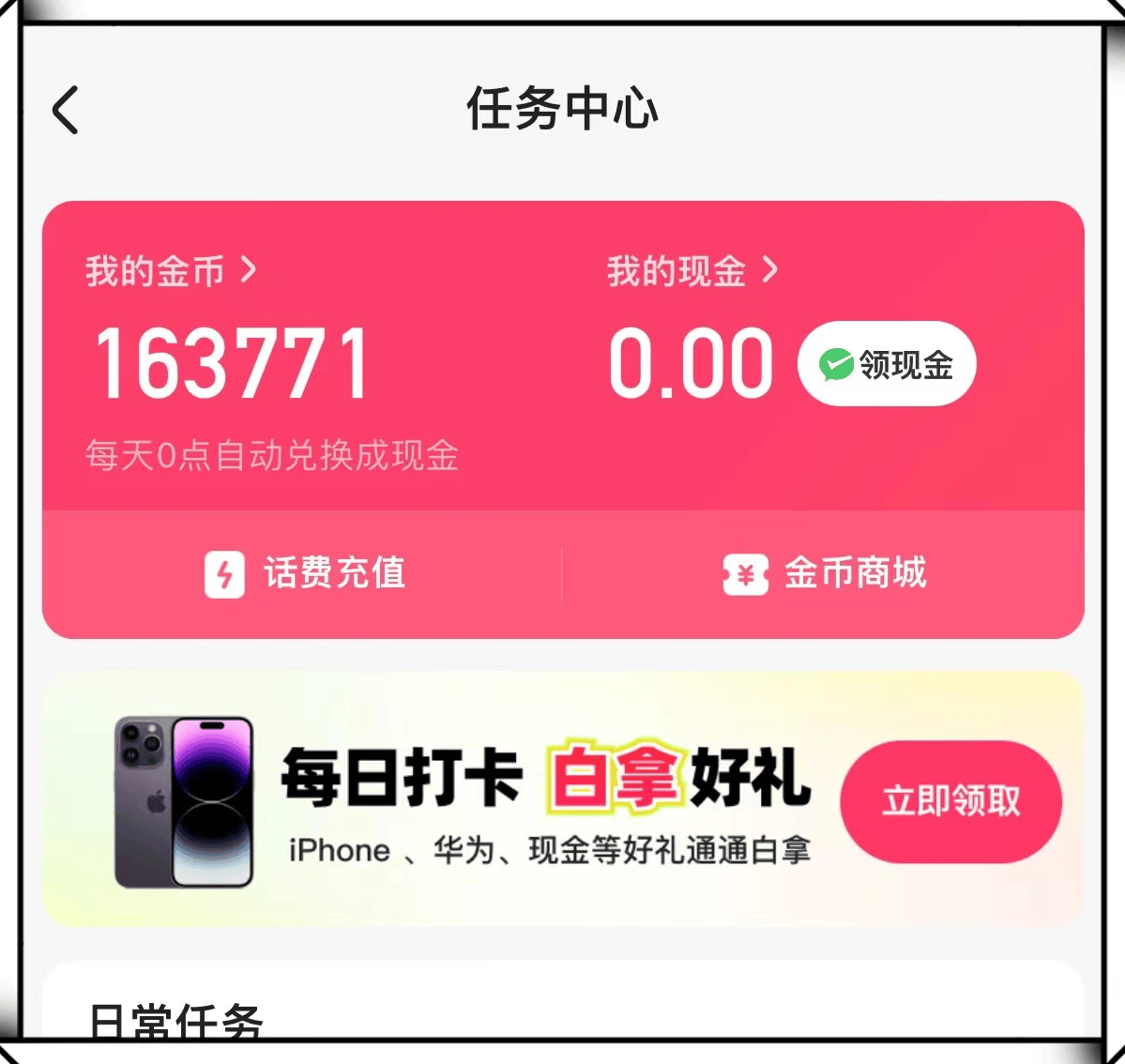Image resolution: width=1125 pixels, height=1064 pixels.
Task: Open 我的现金 details
Action: pos(692,271)
